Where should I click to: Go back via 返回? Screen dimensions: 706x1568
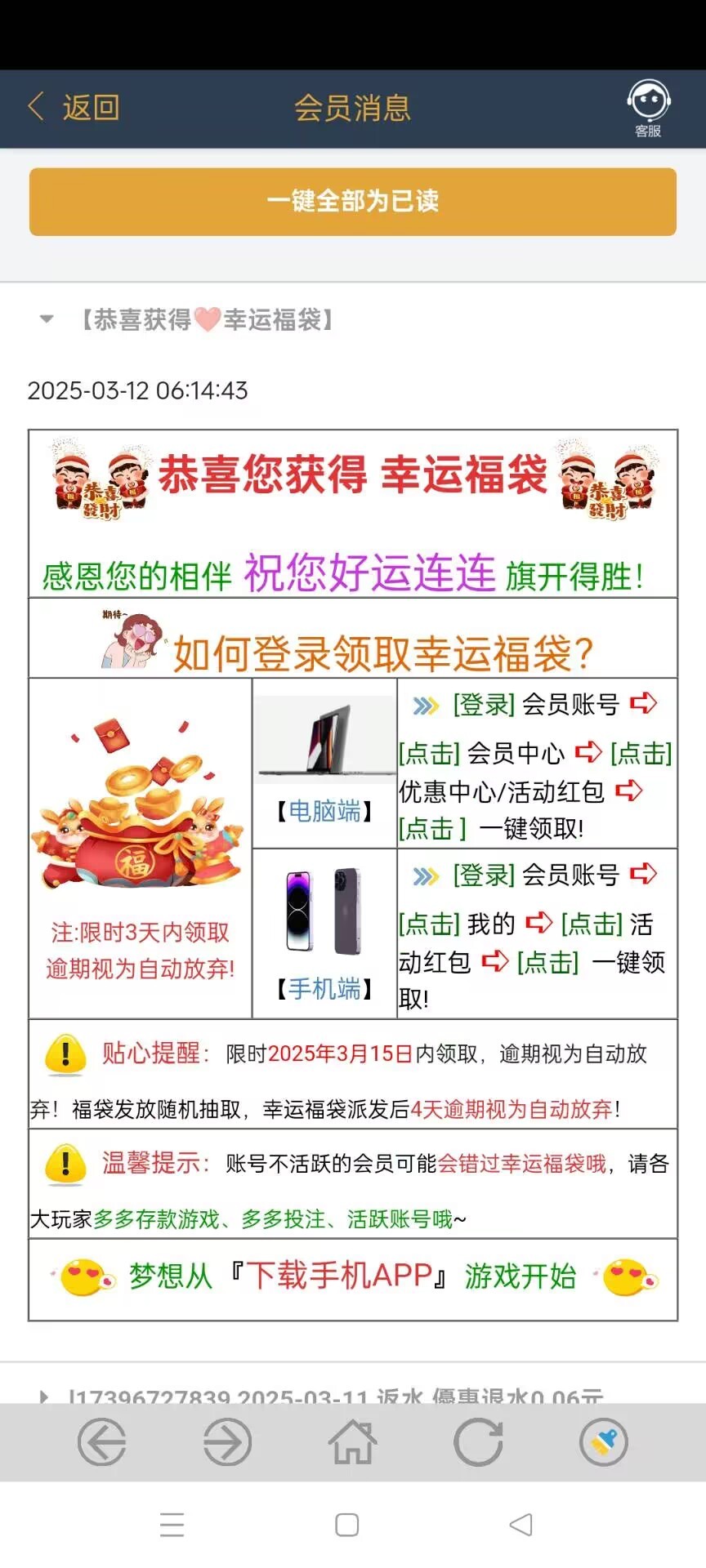tap(74, 107)
